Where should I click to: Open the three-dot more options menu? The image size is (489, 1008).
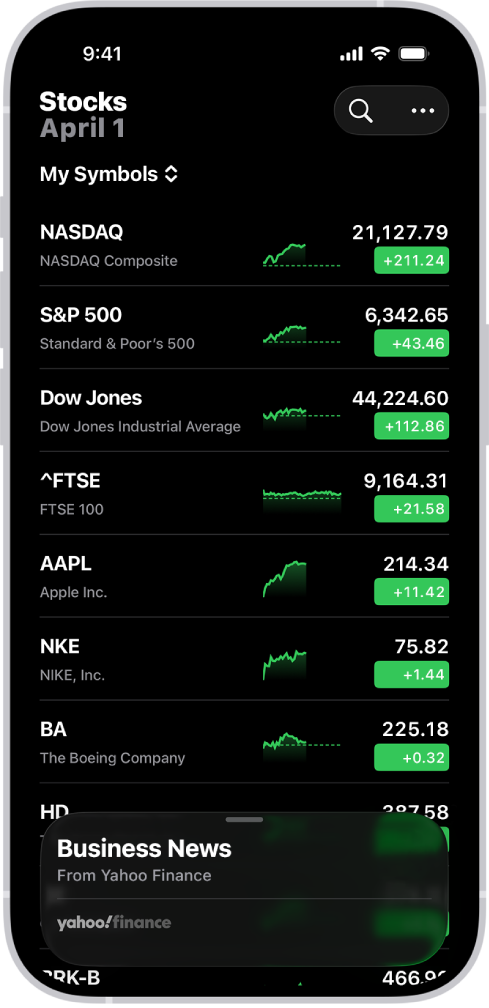click(422, 111)
